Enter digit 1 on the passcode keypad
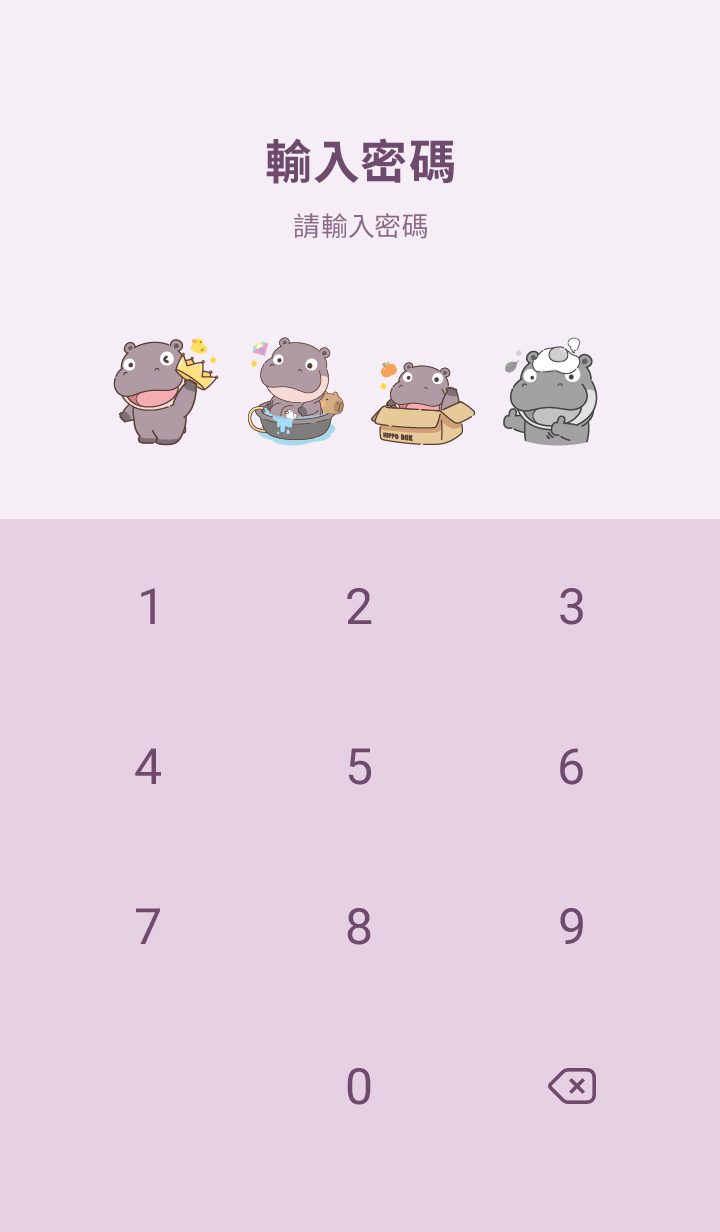 149,607
